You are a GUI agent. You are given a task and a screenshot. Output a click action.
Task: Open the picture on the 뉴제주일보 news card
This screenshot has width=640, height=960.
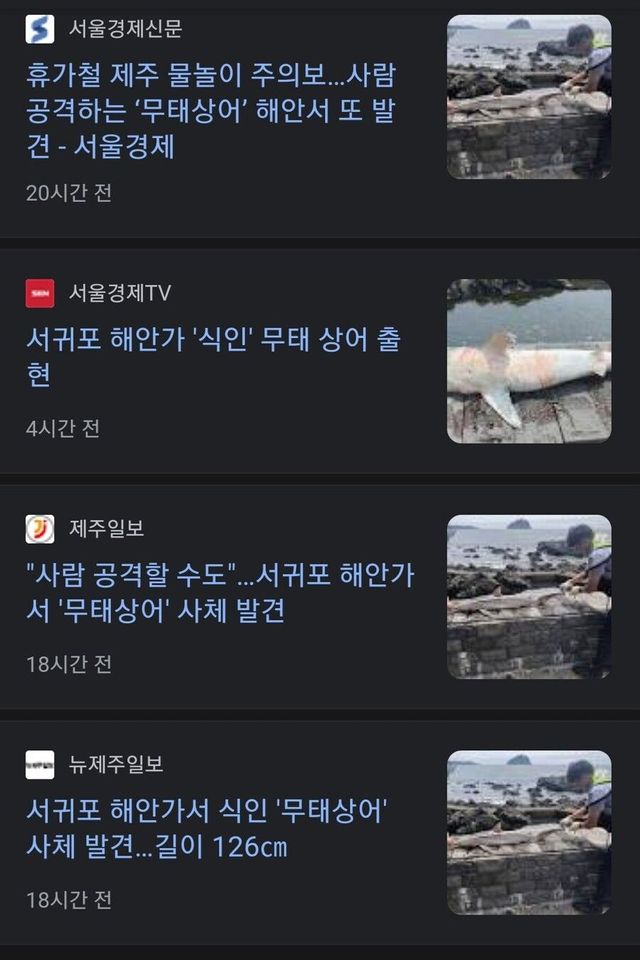pyautogui.click(x=528, y=832)
